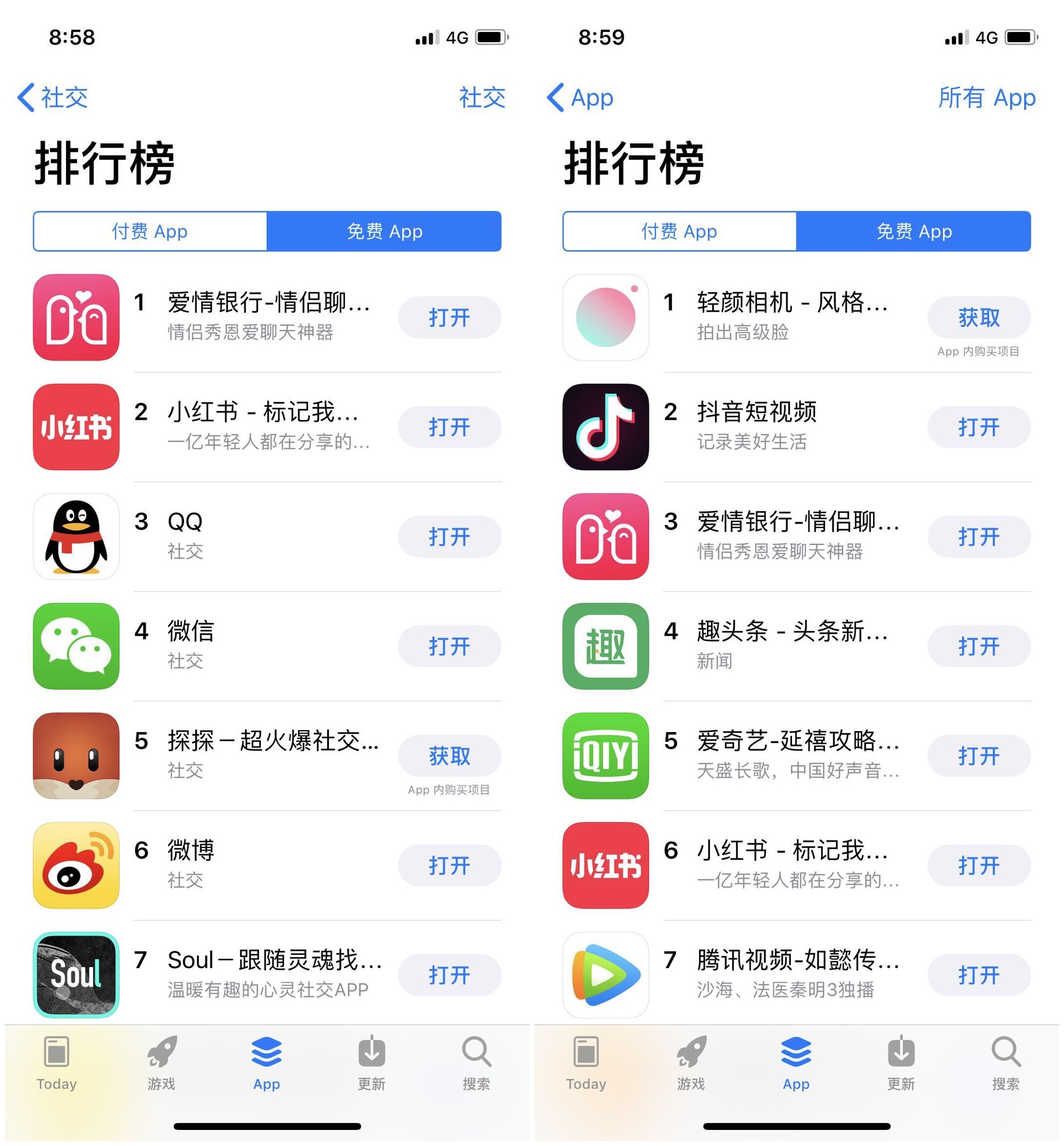Open the Today tab
This screenshot has height=1146, width=1064.
click(x=55, y=1066)
